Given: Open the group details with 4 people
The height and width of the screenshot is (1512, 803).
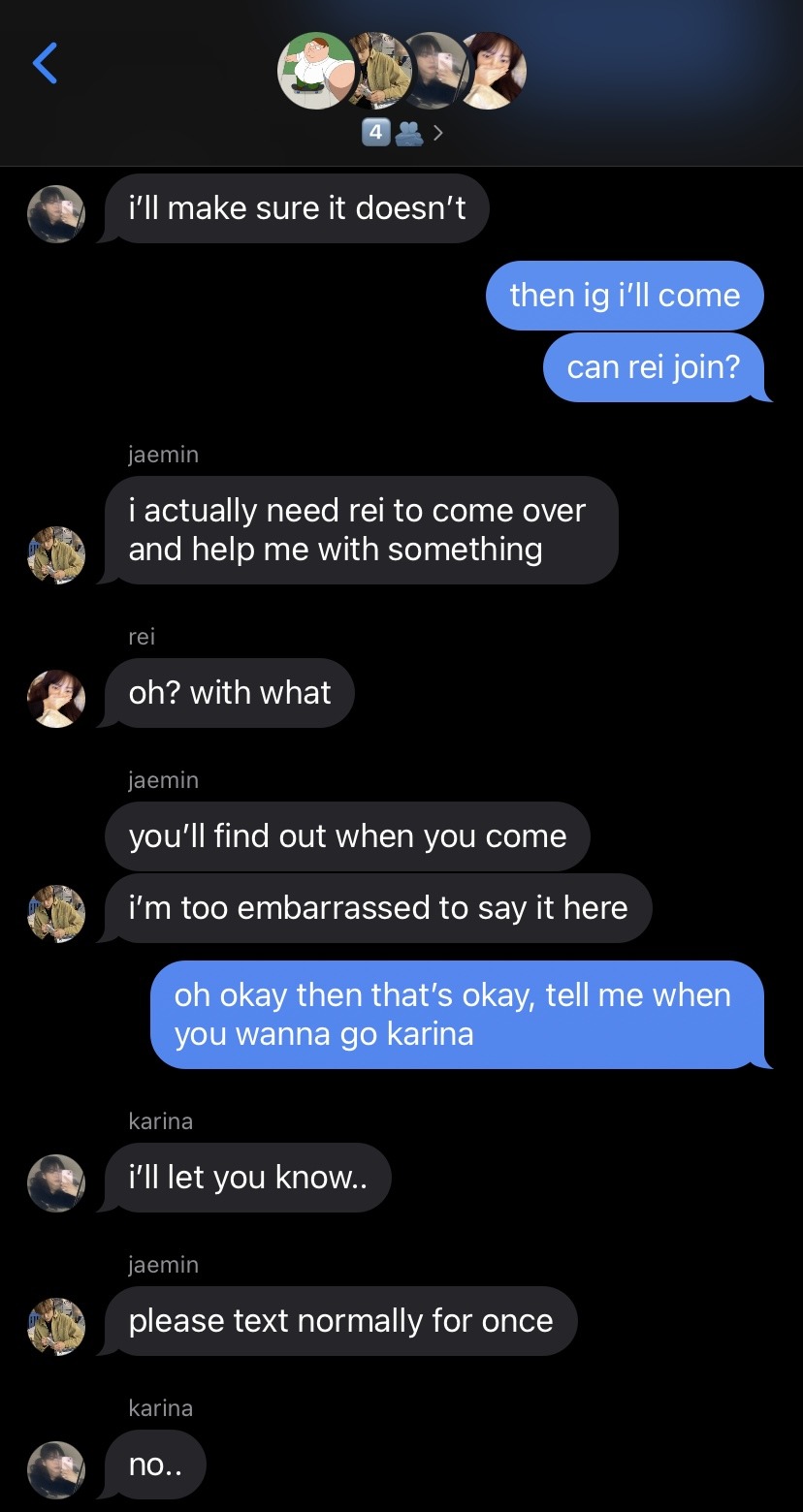Looking at the screenshot, I should pyautogui.click(x=402, y=133).
